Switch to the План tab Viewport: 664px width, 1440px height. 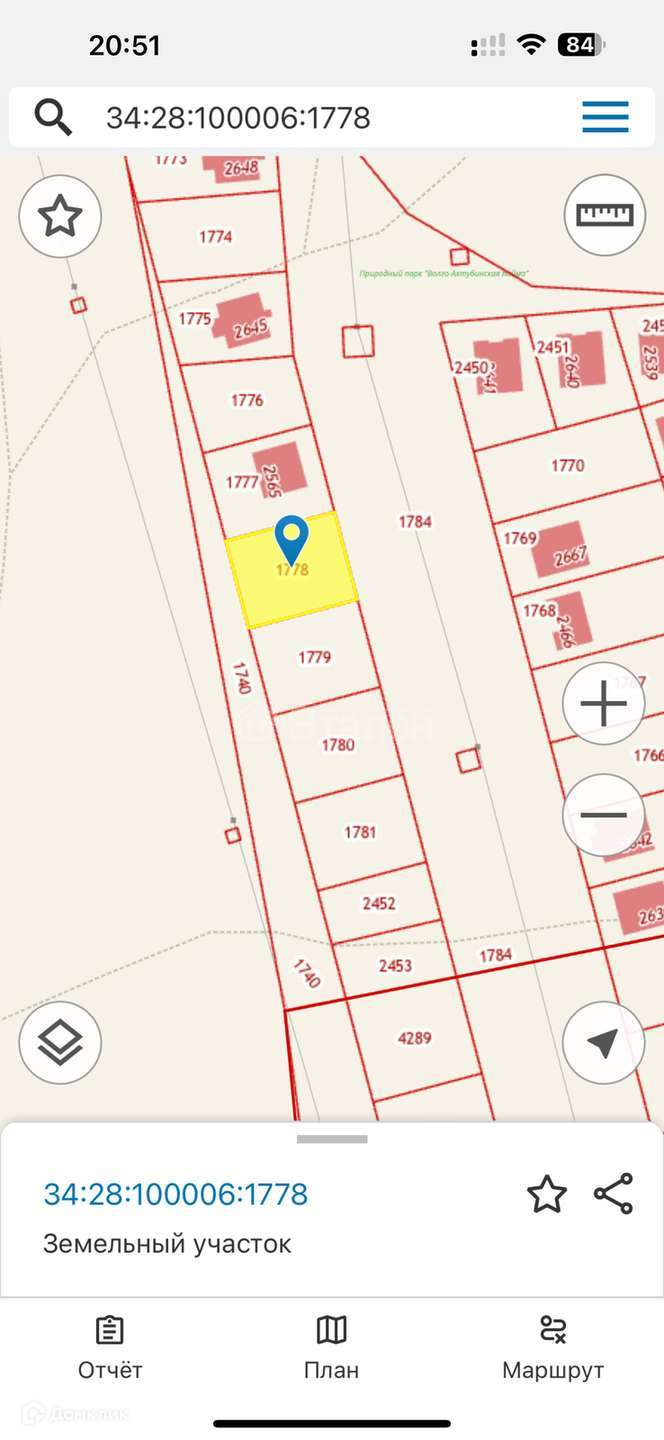coord(331,1348)
